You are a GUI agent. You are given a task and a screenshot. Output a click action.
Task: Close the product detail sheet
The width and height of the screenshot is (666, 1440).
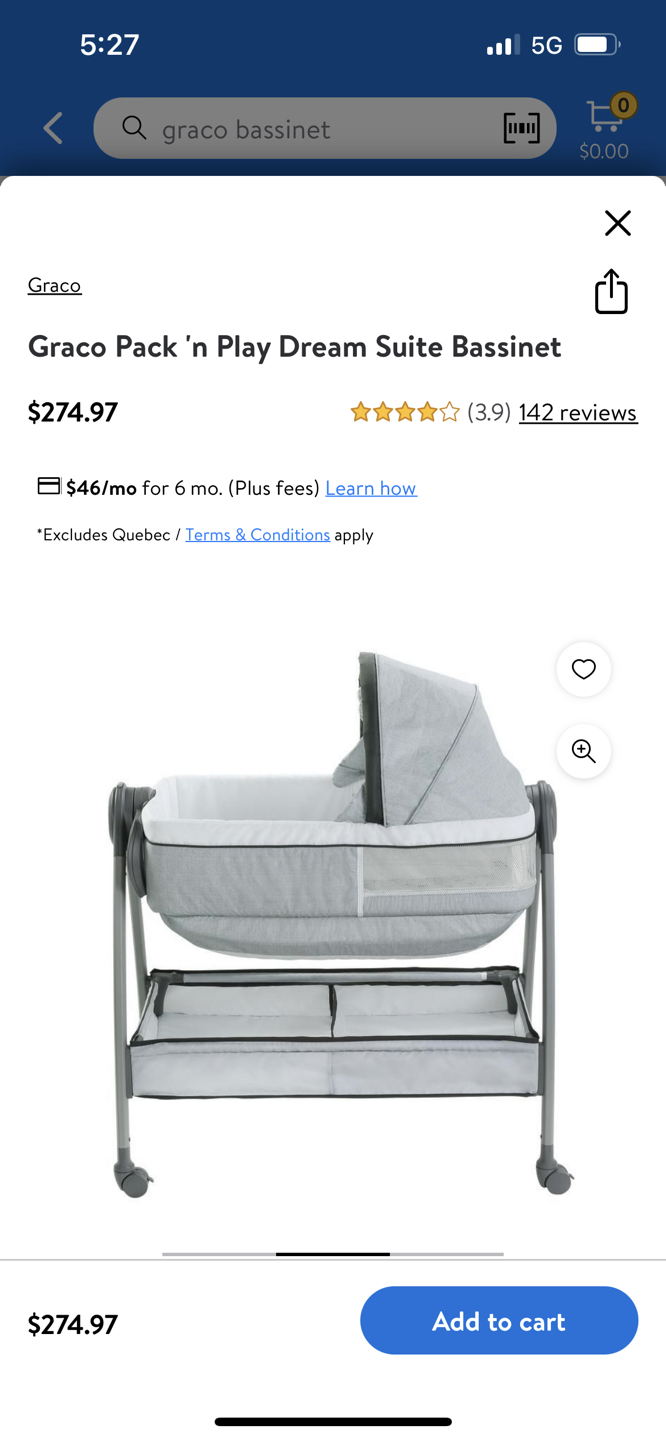coord(617,223)
